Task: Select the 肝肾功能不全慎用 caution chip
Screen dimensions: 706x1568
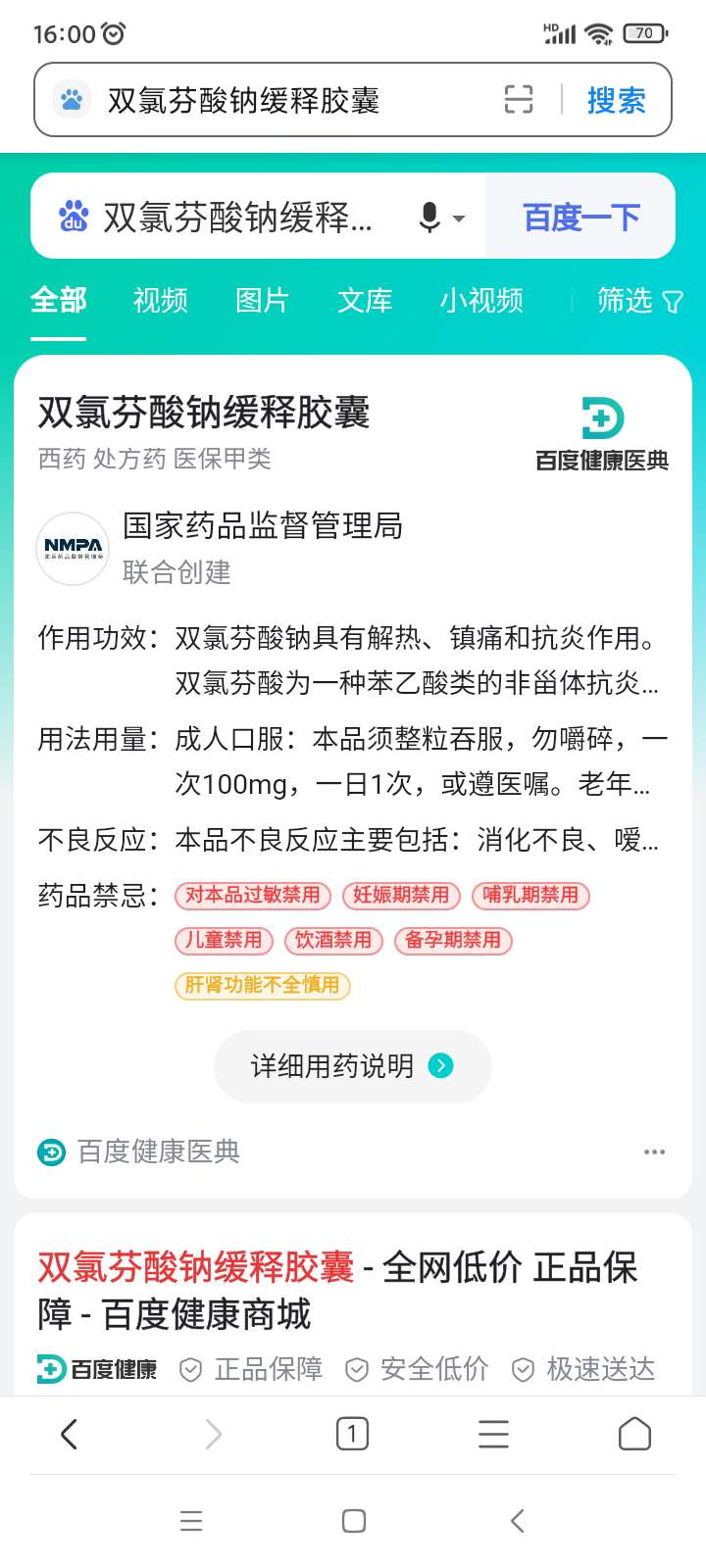Action: [262, 985]
